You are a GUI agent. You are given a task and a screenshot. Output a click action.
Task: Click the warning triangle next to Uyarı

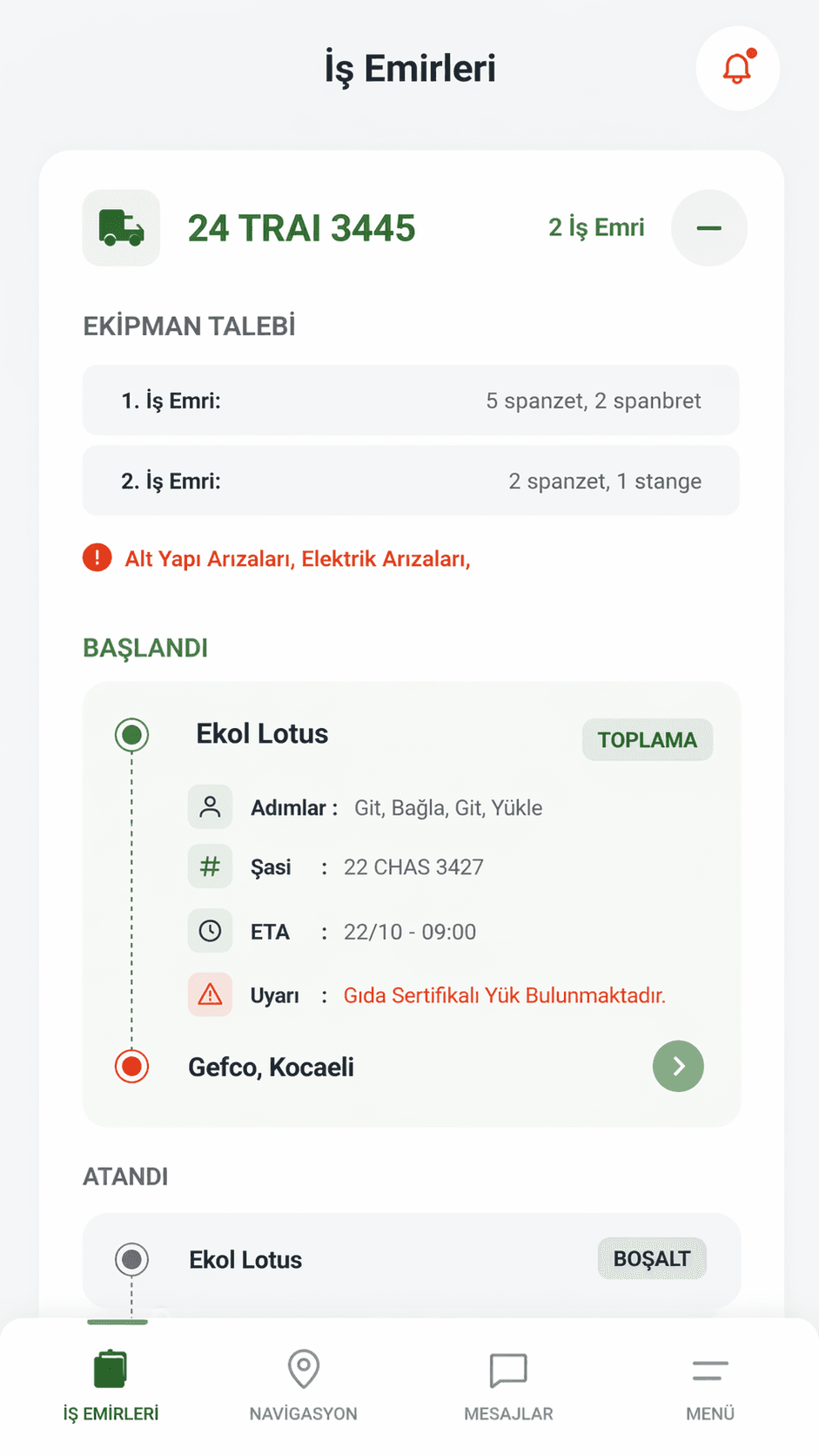210,994
